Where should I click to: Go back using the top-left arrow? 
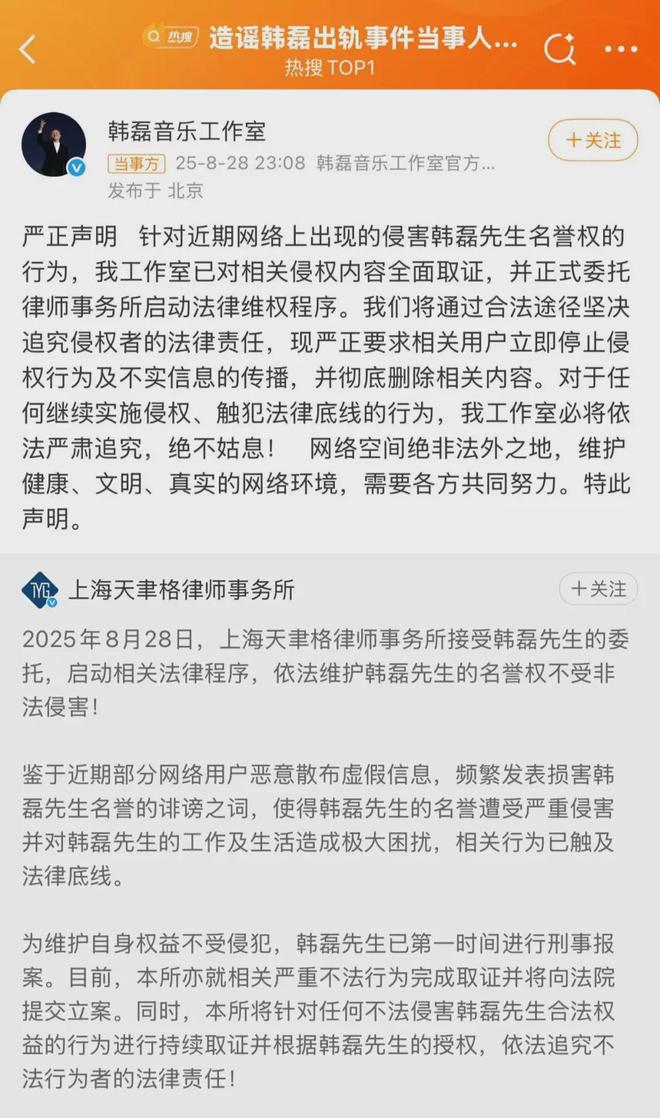(x=28, y=48)
